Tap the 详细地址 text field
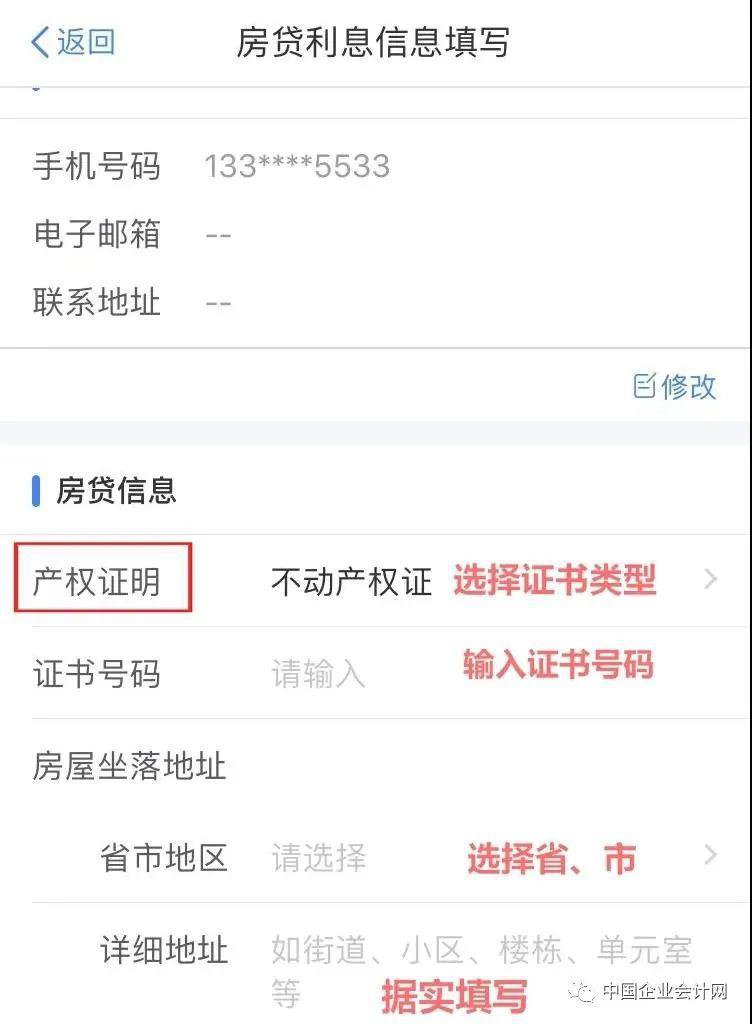This screenshot has width=752, height=1024. [480, 966]
